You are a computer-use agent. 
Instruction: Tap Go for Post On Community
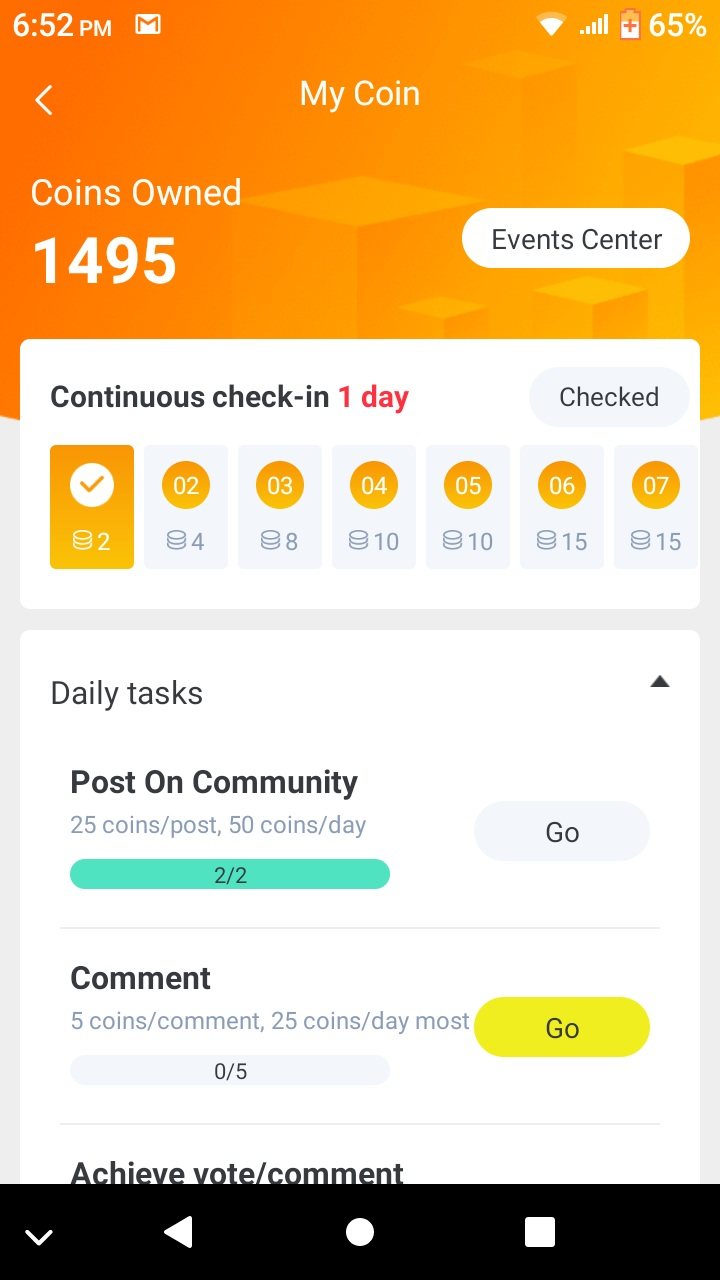pos(561,832)
